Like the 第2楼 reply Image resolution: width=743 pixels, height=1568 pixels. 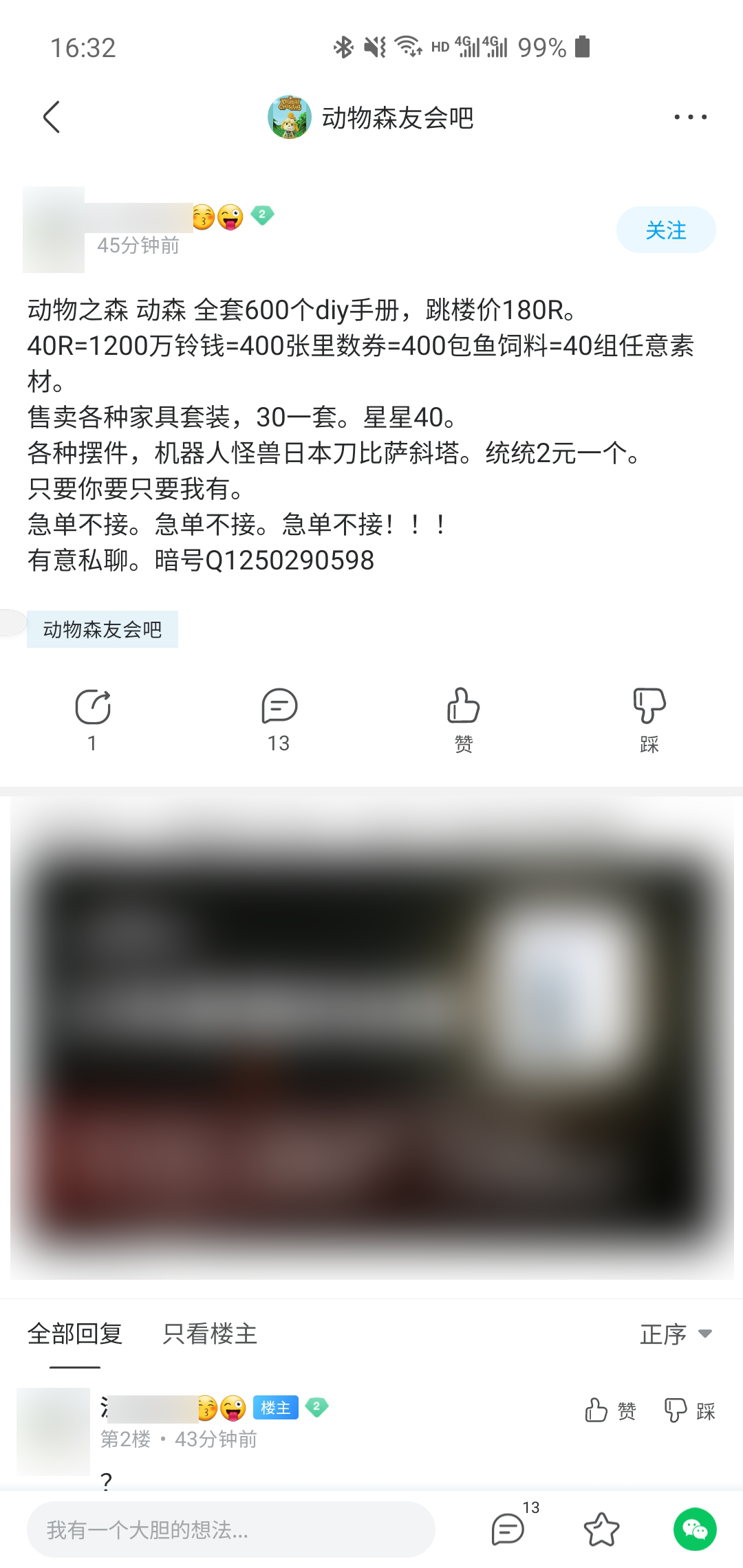[610, 1411]
